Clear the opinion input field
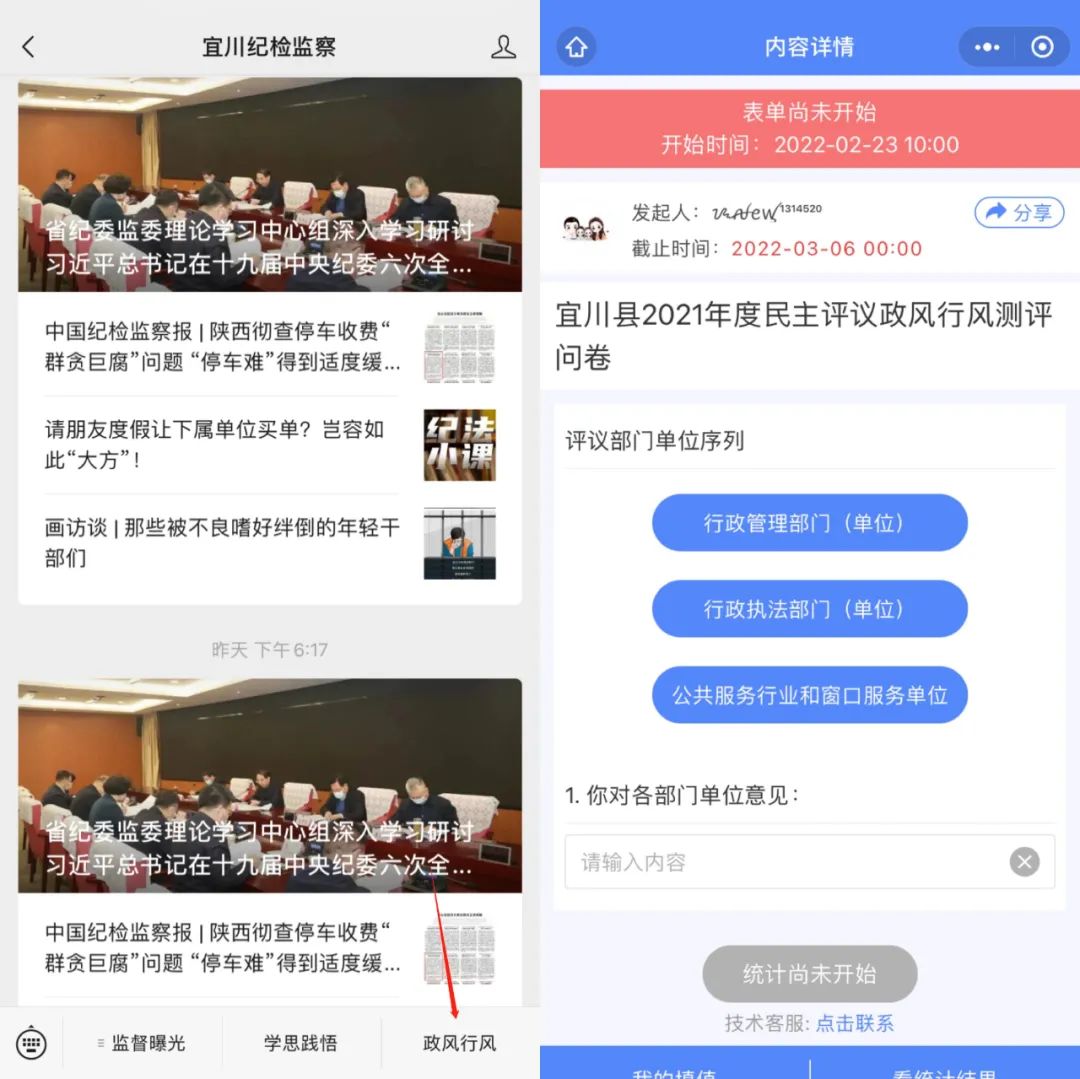Viewport: 1080px width, 1079px height. [1024, 862]
